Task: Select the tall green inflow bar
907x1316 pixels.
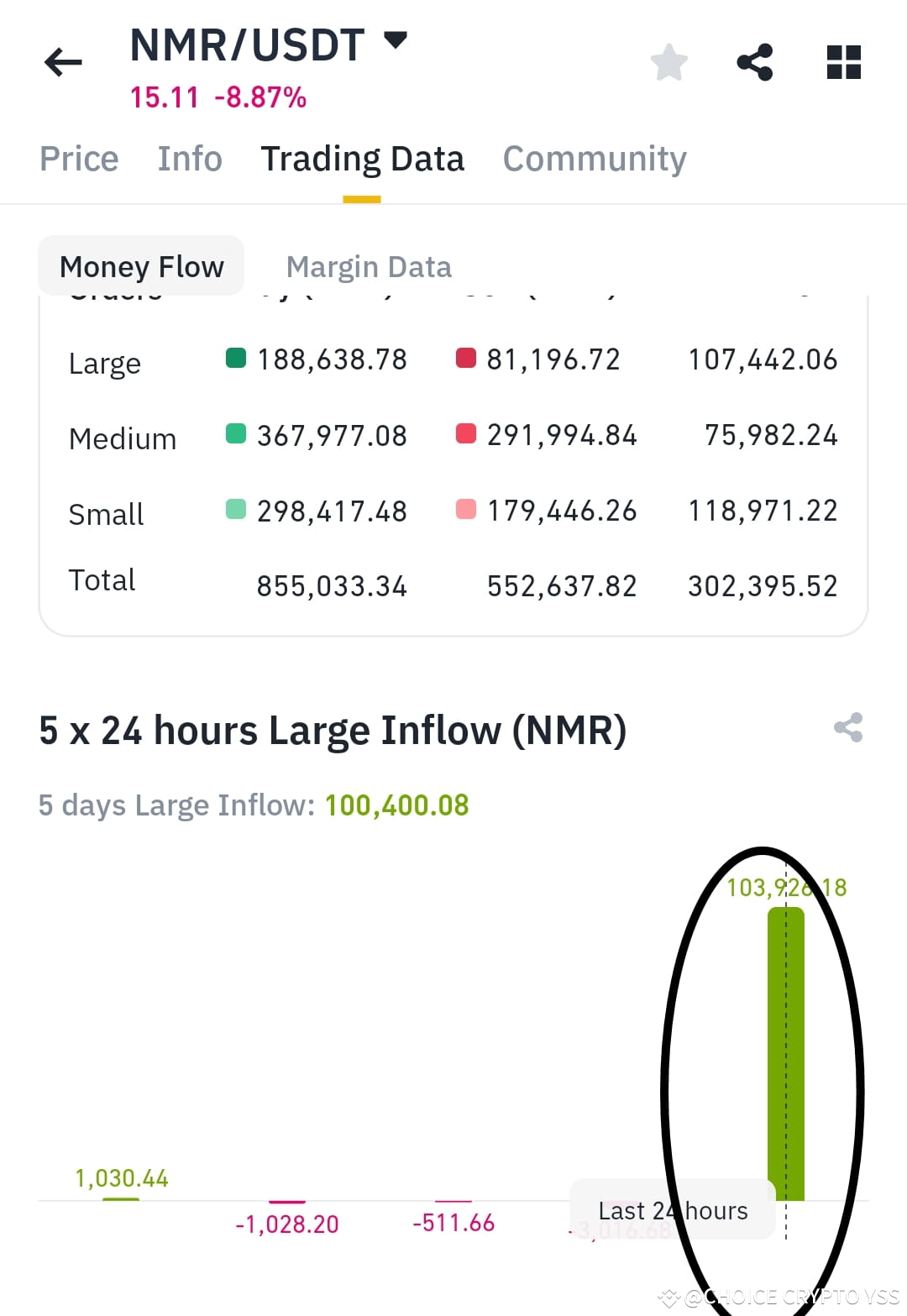Action: [785, 1050]
